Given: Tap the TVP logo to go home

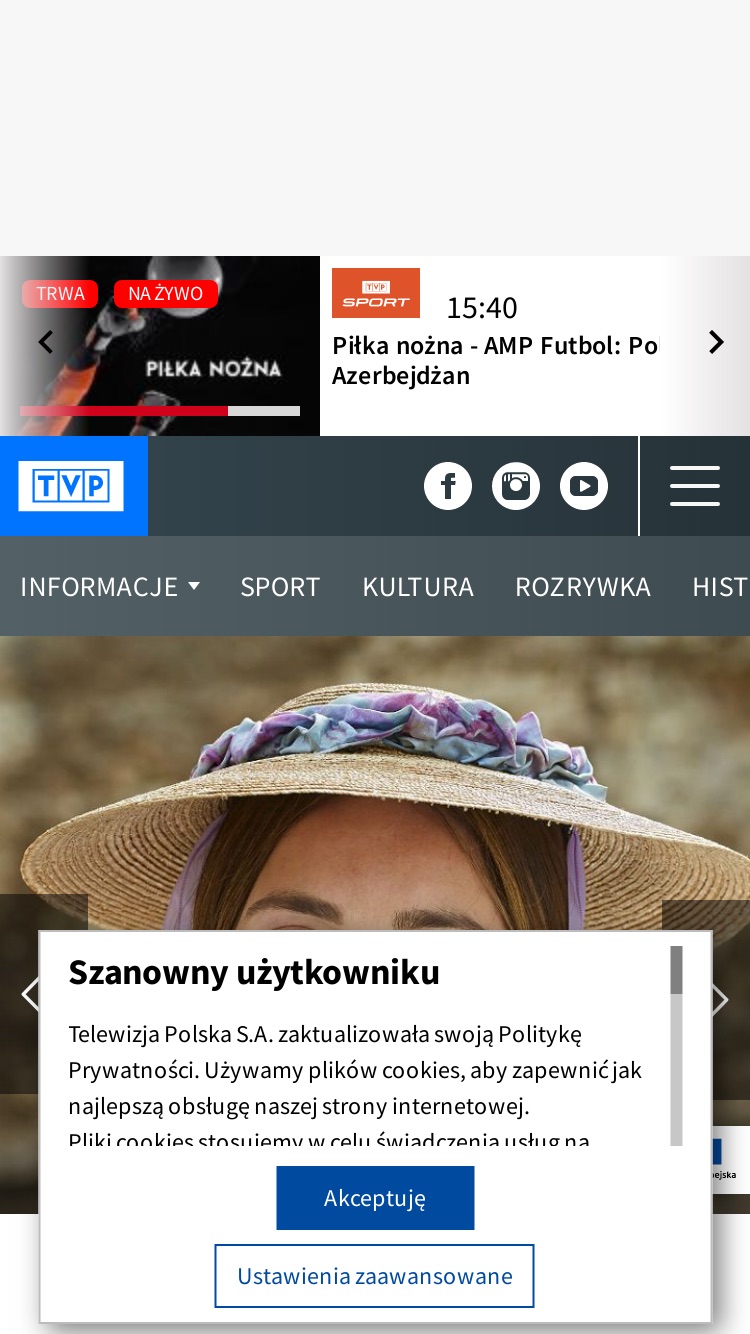Looking at the screenshot, I should click(x=74, y=486).
